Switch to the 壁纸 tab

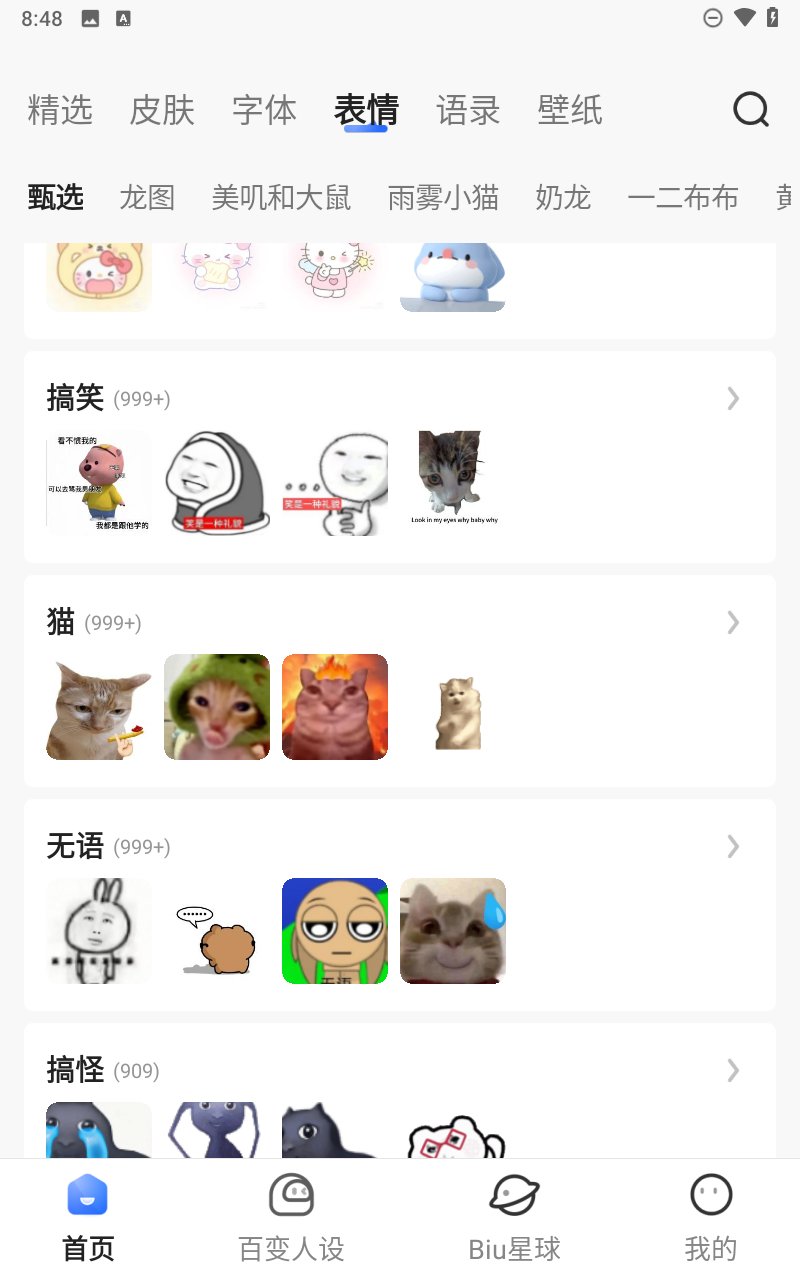570,110
